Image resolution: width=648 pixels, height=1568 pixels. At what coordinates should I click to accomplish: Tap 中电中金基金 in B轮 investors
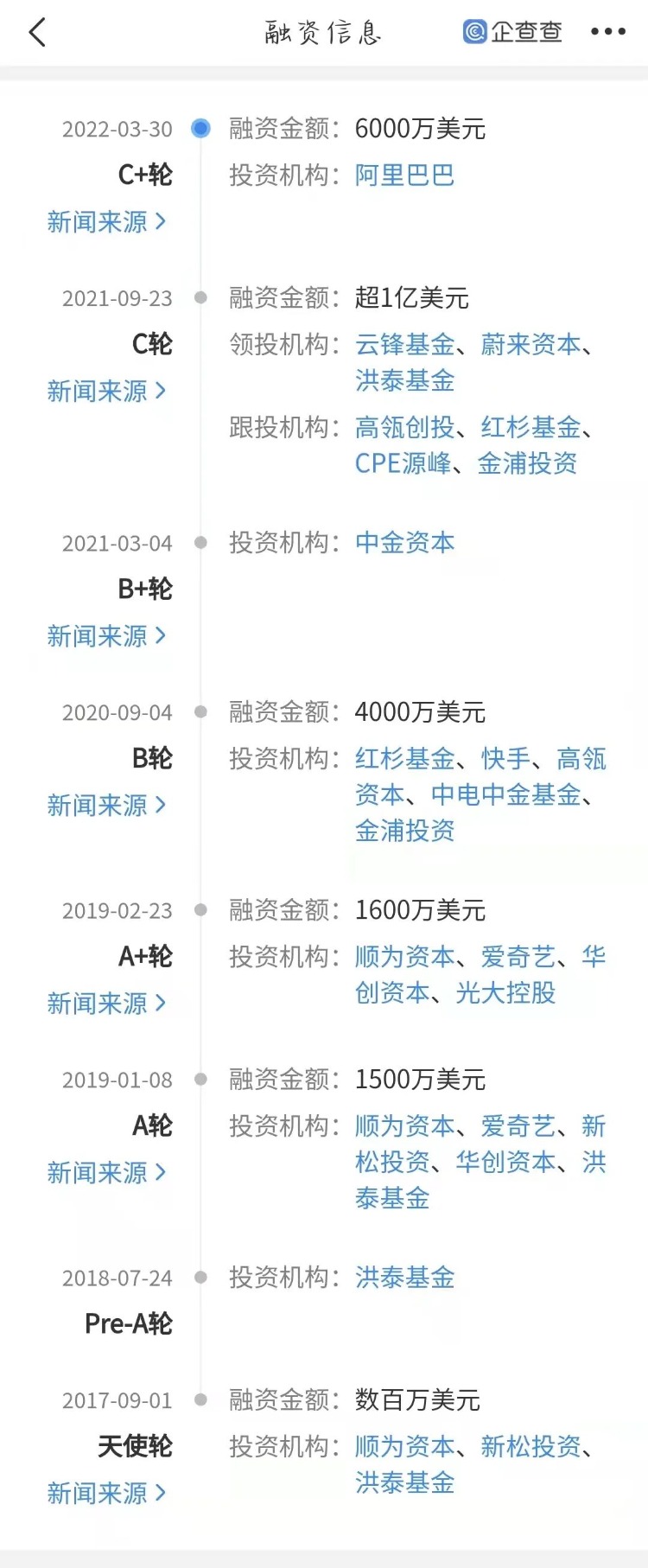(505, 795)
